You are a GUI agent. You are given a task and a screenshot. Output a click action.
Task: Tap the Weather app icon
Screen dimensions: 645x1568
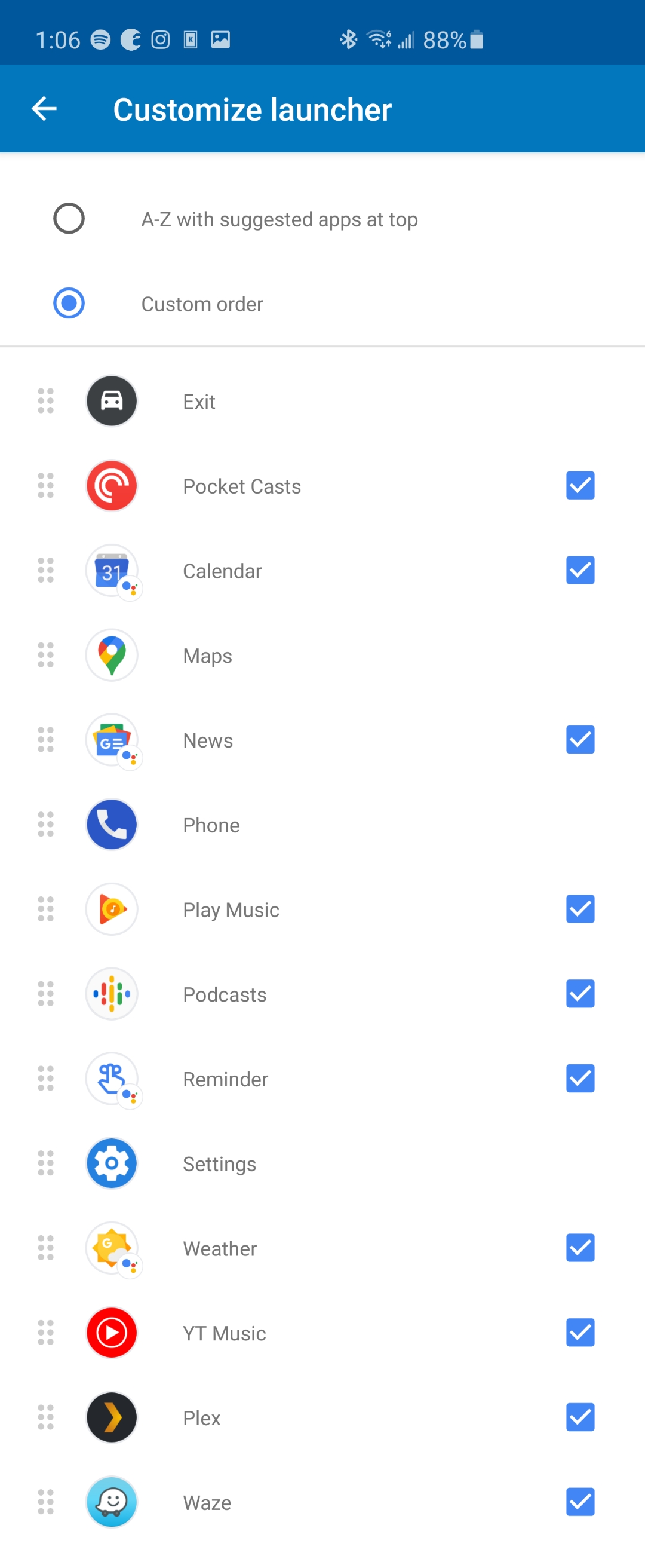coord(111,1248)
